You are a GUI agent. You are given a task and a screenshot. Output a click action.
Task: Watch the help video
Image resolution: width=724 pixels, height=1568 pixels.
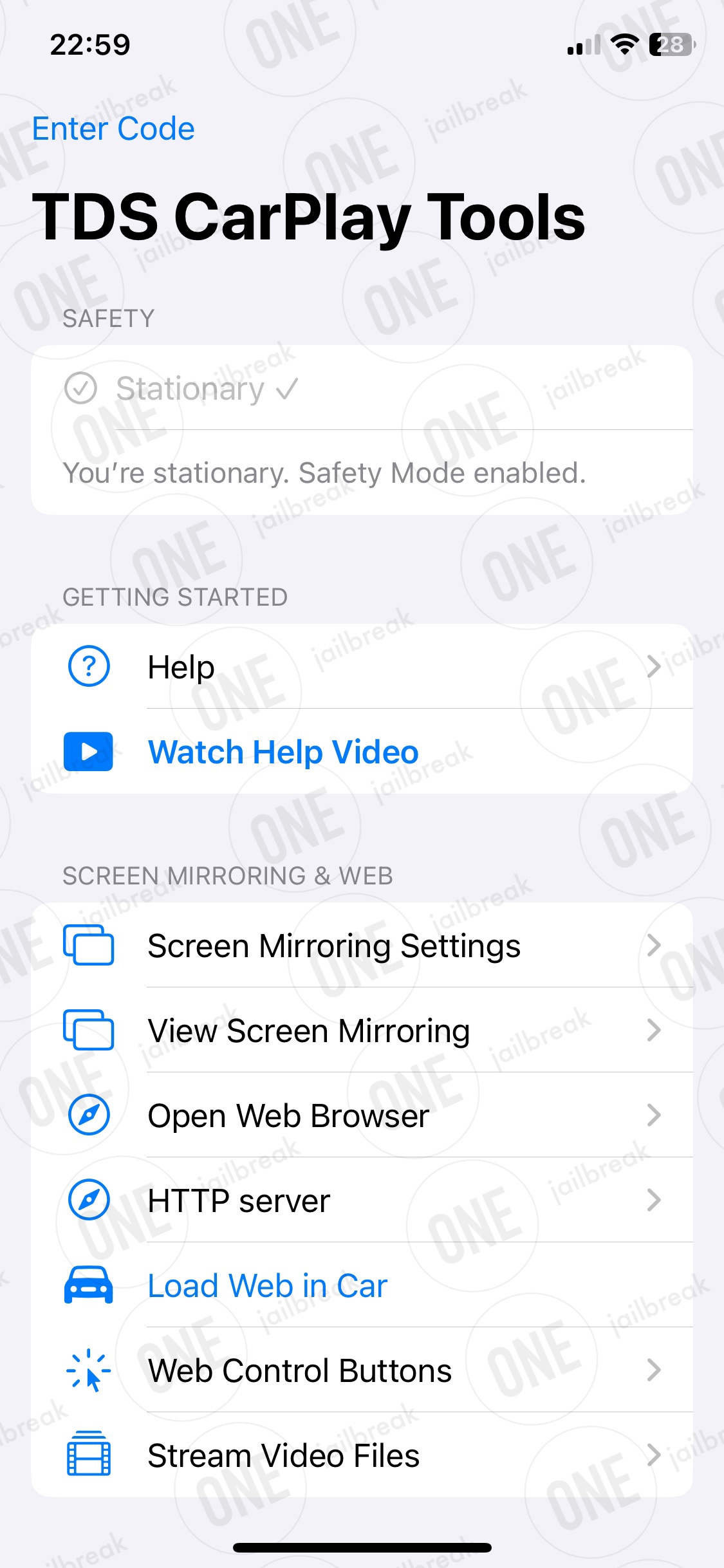(x=362, y=752)
